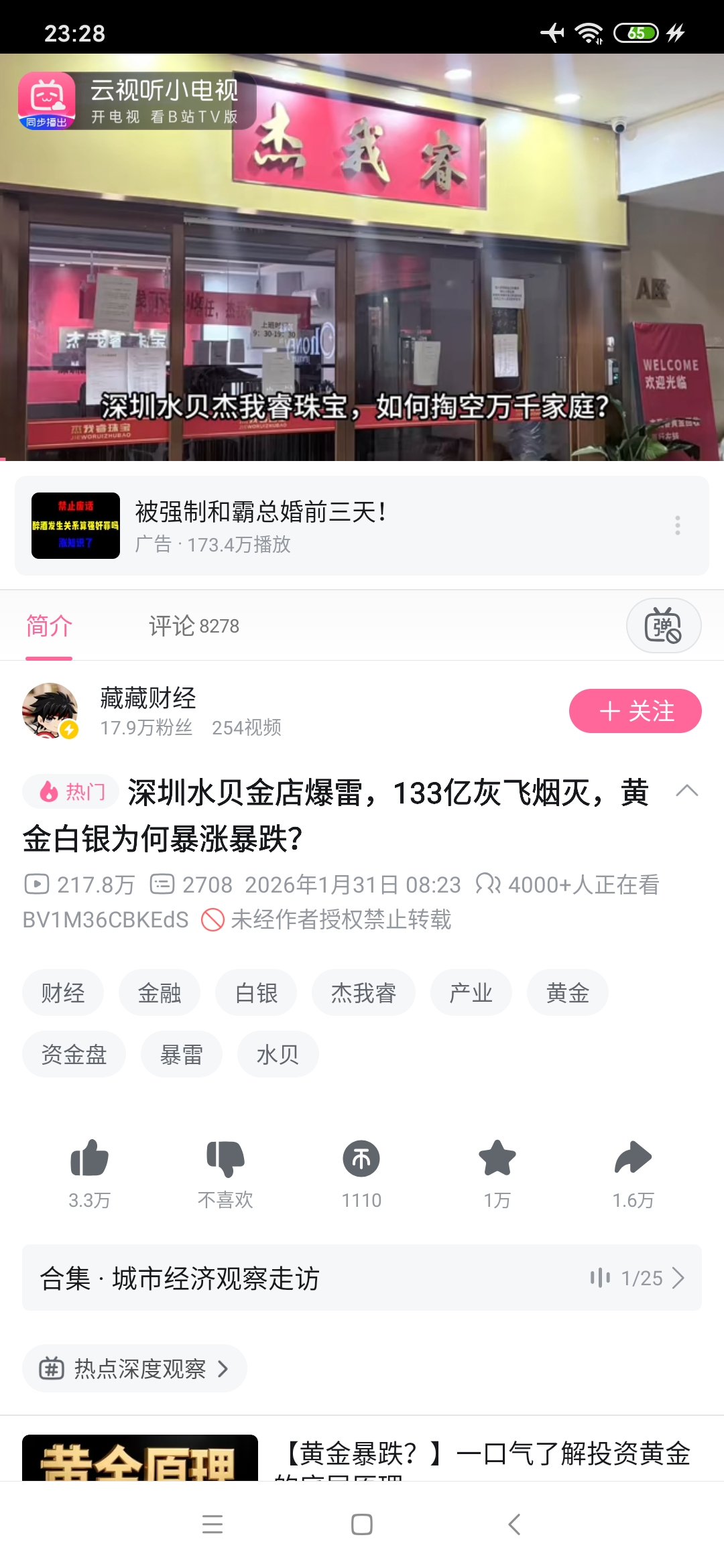Select the 财经 tag chip
Viewport: 724px width, 1568px height.
(63, 992)
